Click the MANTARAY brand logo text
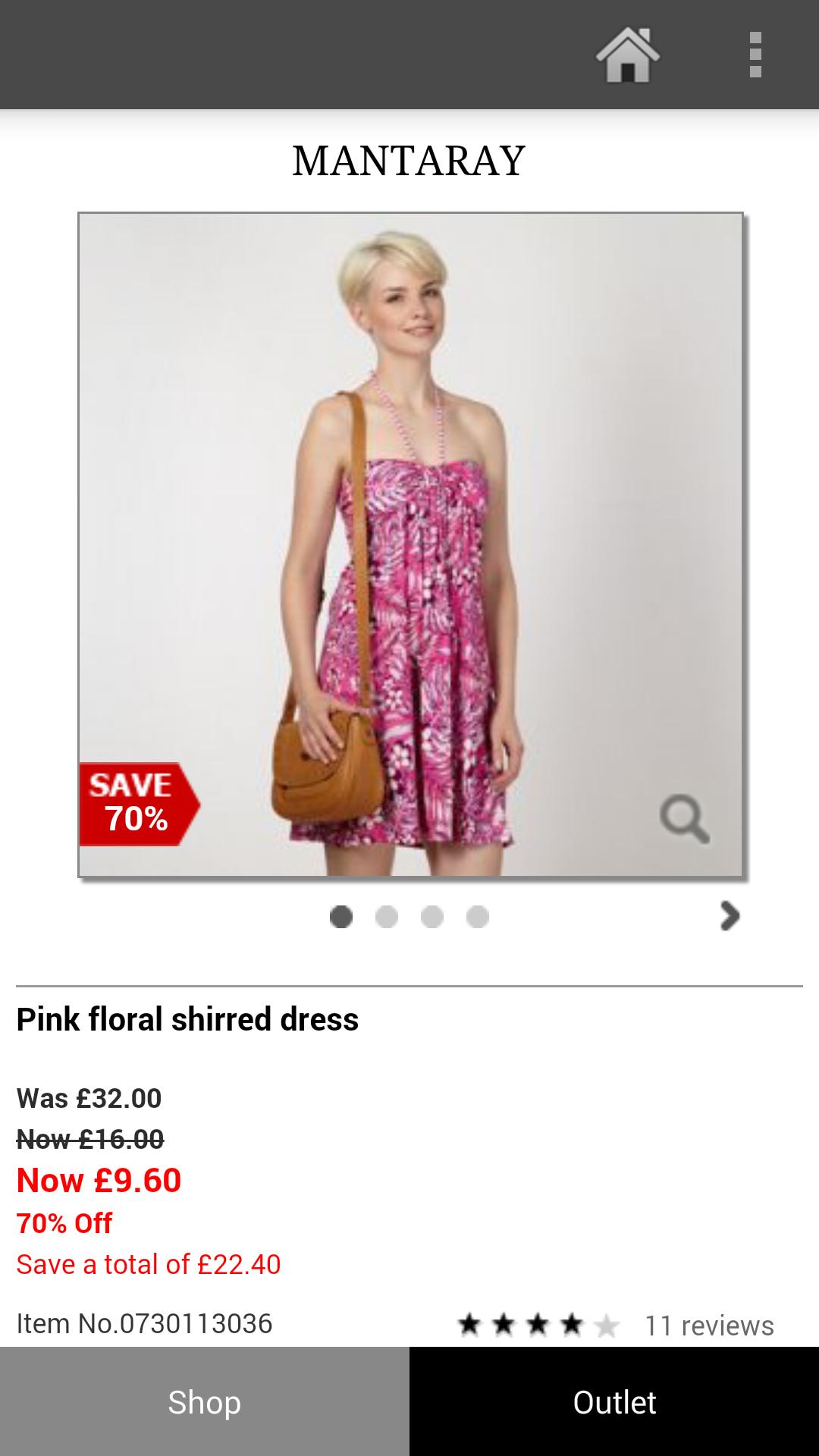819x1456 pixels. click(x=408, y=160)
